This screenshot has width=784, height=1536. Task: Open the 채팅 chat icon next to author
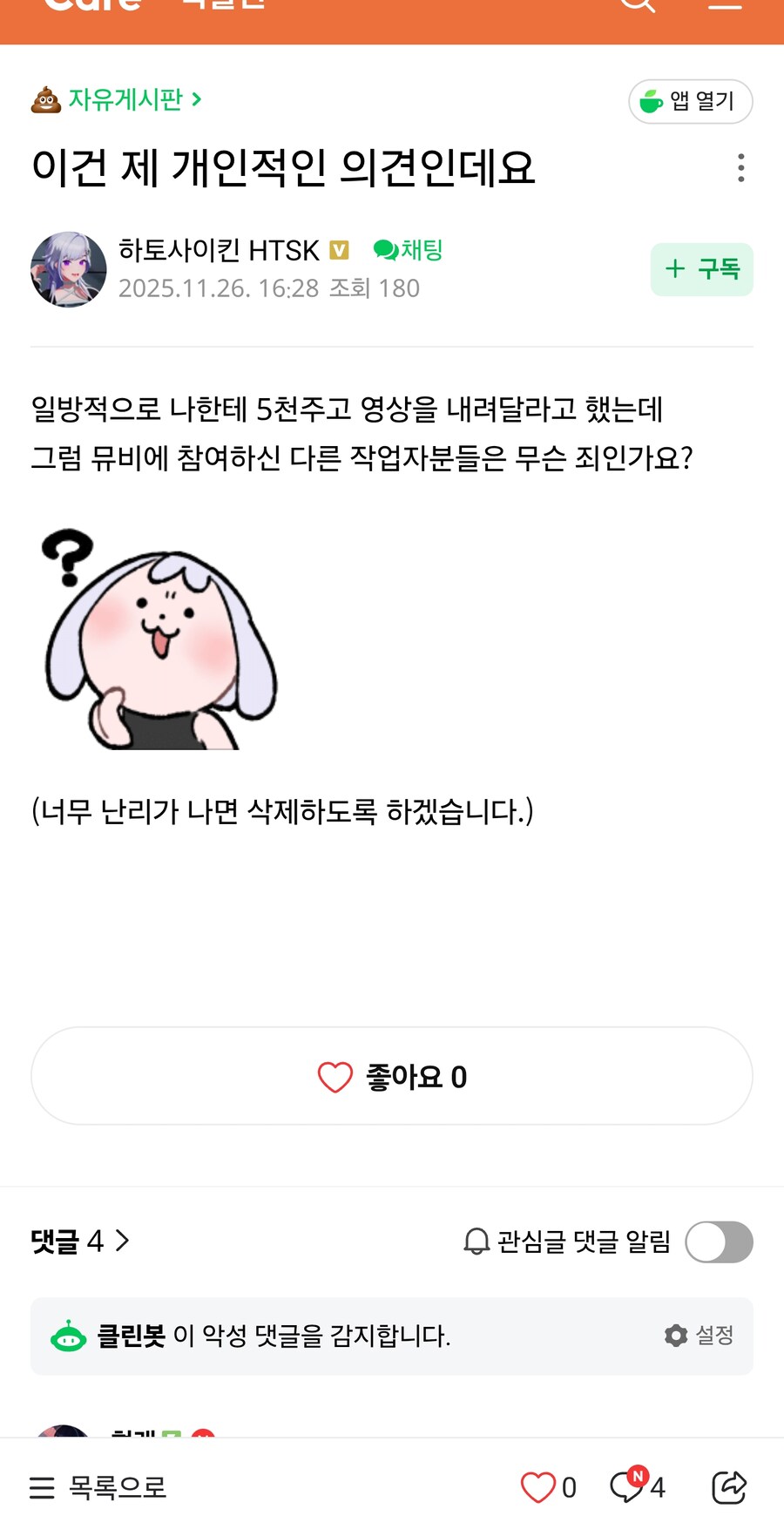click(383, 250)
